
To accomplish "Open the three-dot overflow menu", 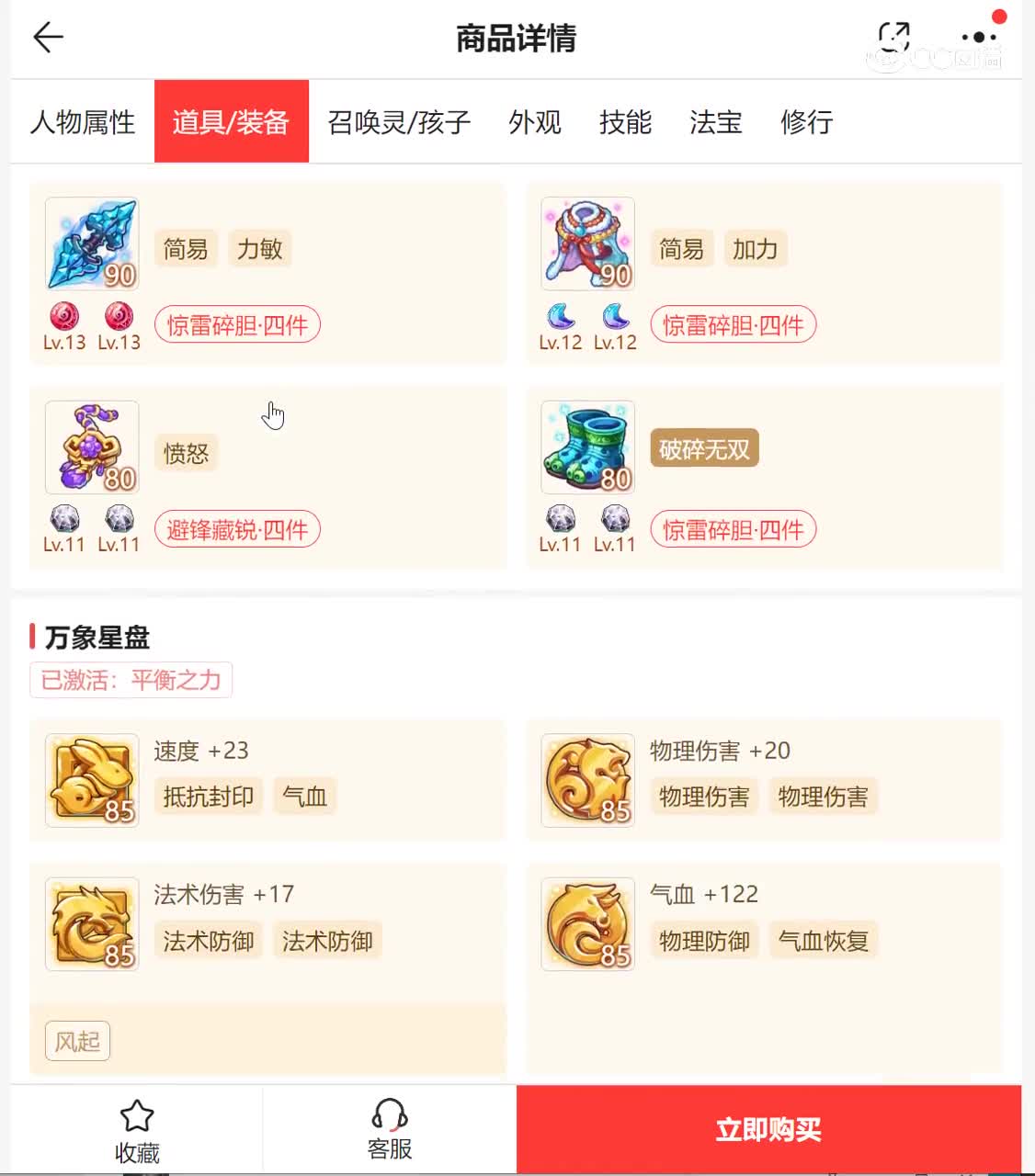I will point(978,38).
